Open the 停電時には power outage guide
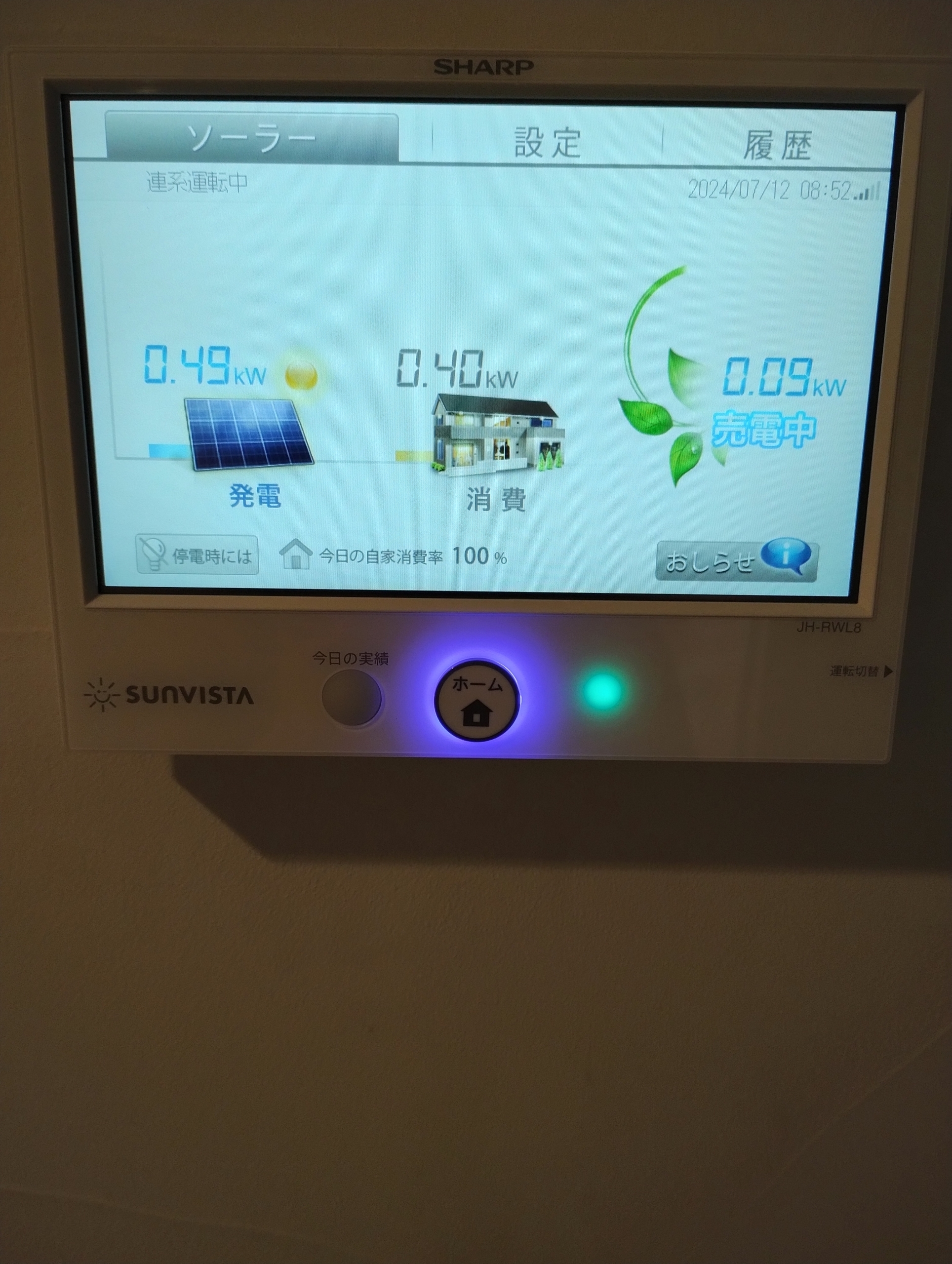This screenshot has height=1264, width=952. click(197, 555)
